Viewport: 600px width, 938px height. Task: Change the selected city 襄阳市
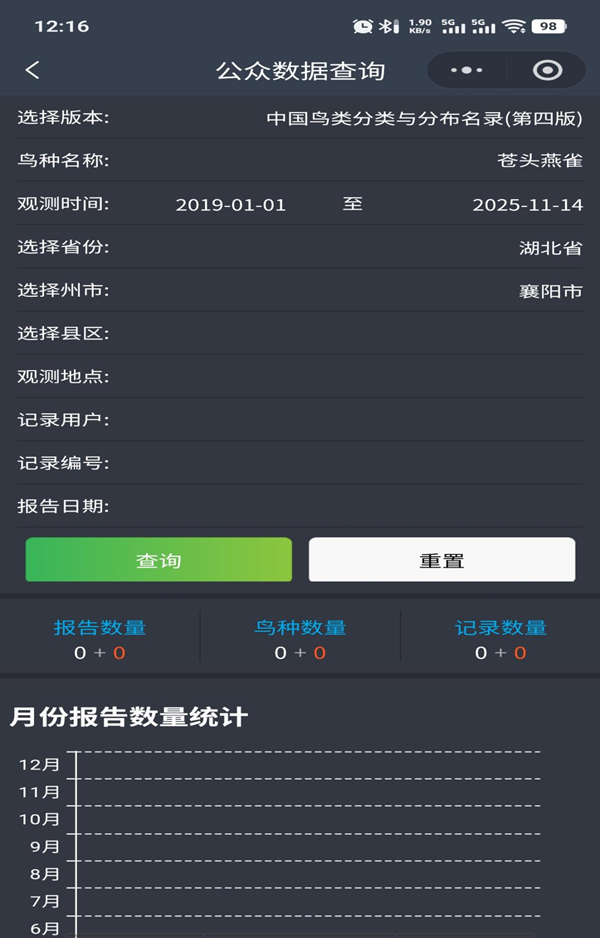[550, 291]
